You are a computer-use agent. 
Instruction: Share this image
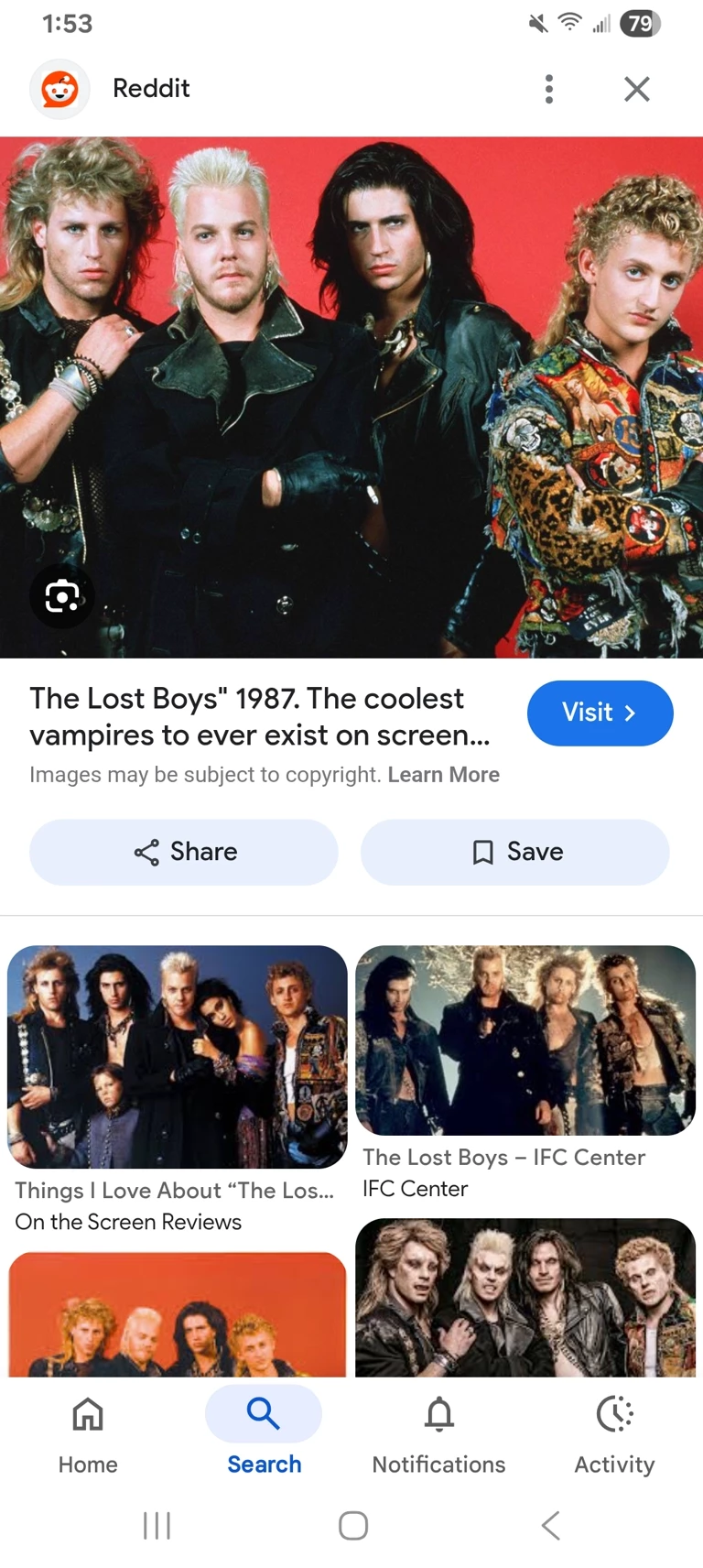coord(184,852)
